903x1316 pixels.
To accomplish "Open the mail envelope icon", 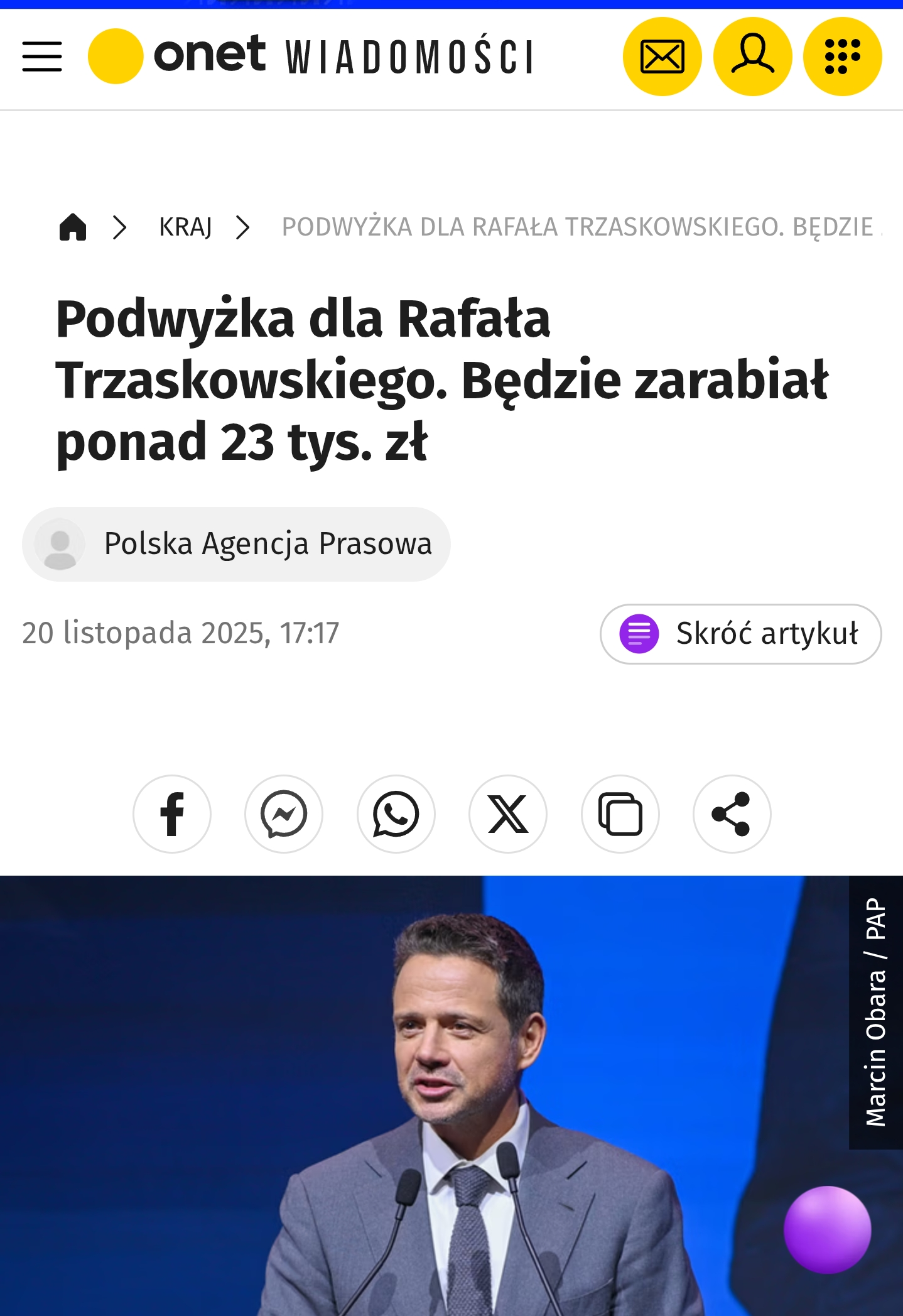I will click(x=662, y=57).
